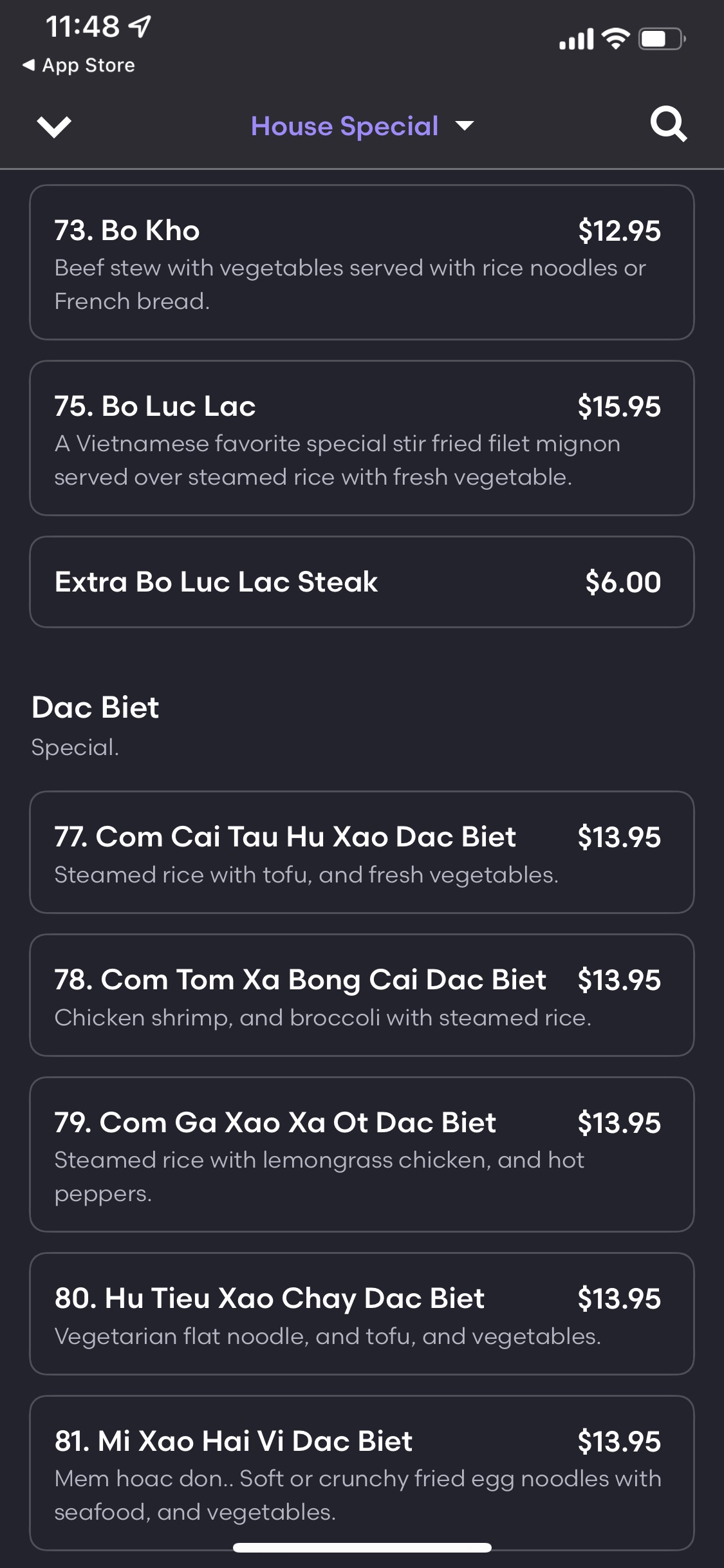Open 75. Bo Luc Lac item
This screenshot has width=724, height=1568.
[x=362, y=438]
